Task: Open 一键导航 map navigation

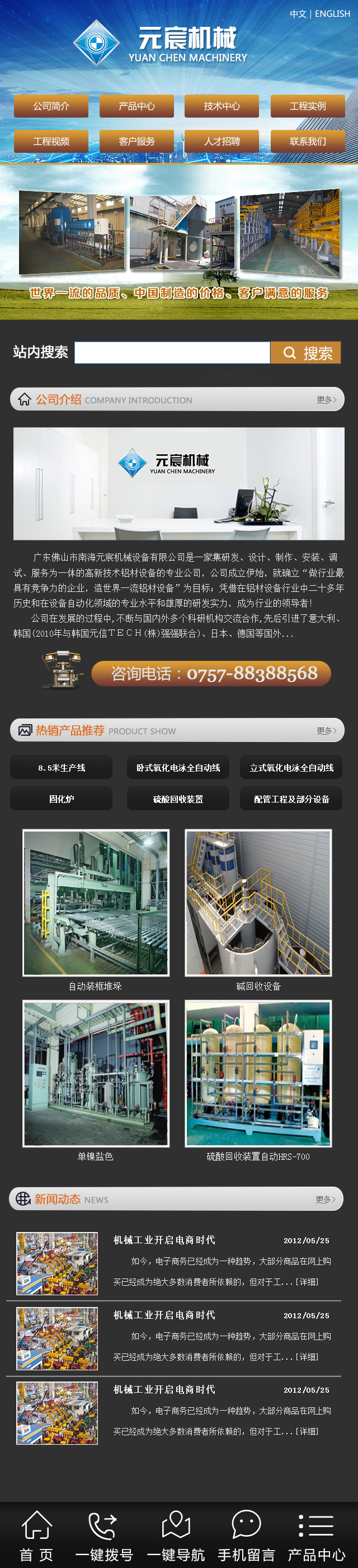Action: tap(176, 1536)
